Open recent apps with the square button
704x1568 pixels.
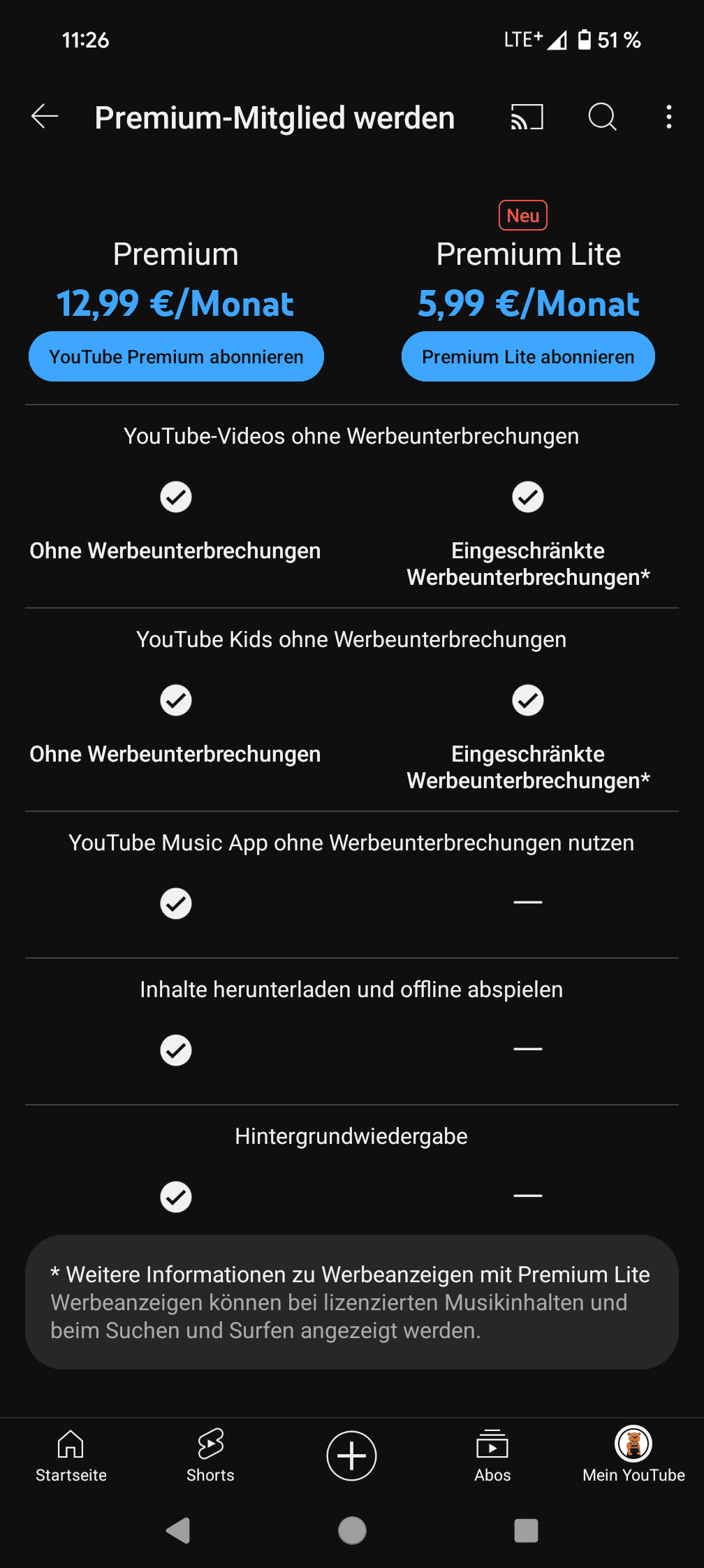(526, 1530)
